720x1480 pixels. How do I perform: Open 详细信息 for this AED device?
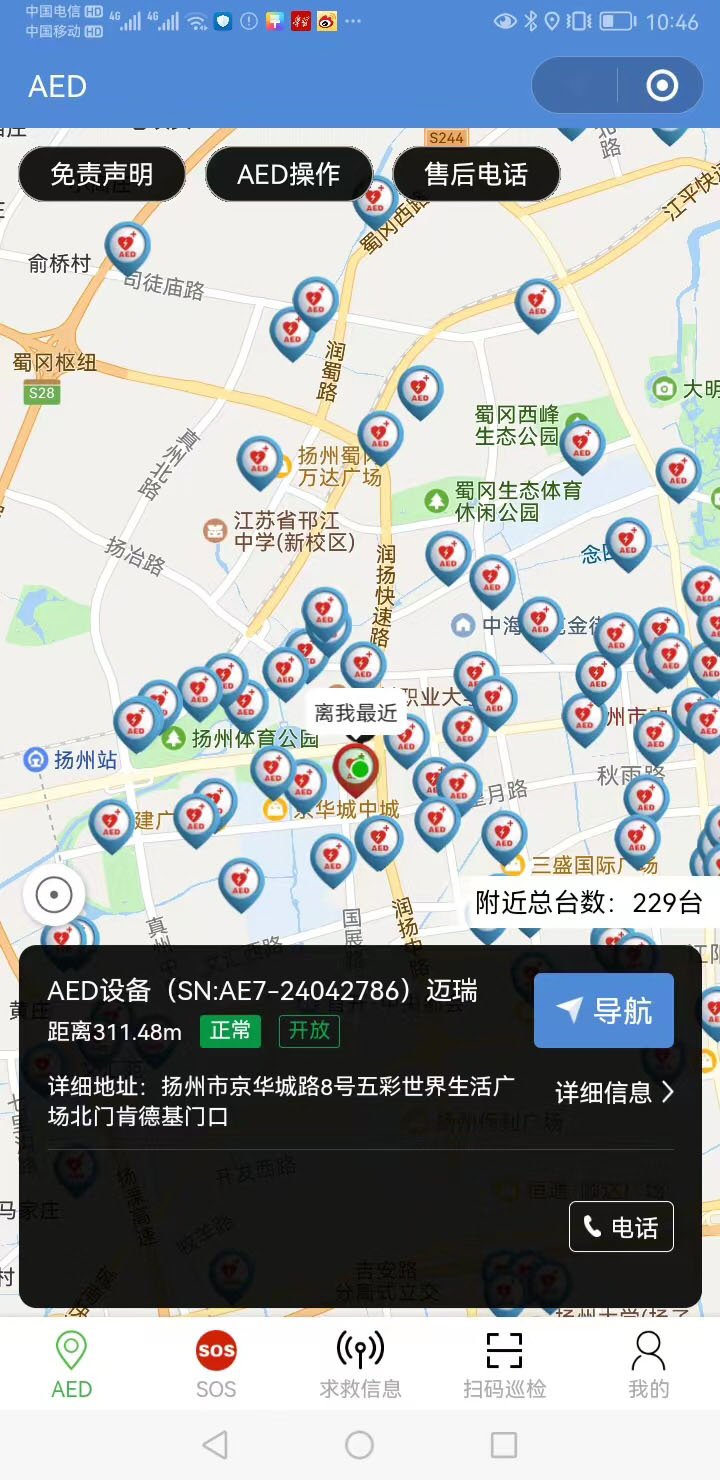pyautogui.click(x=614, y=1092)
